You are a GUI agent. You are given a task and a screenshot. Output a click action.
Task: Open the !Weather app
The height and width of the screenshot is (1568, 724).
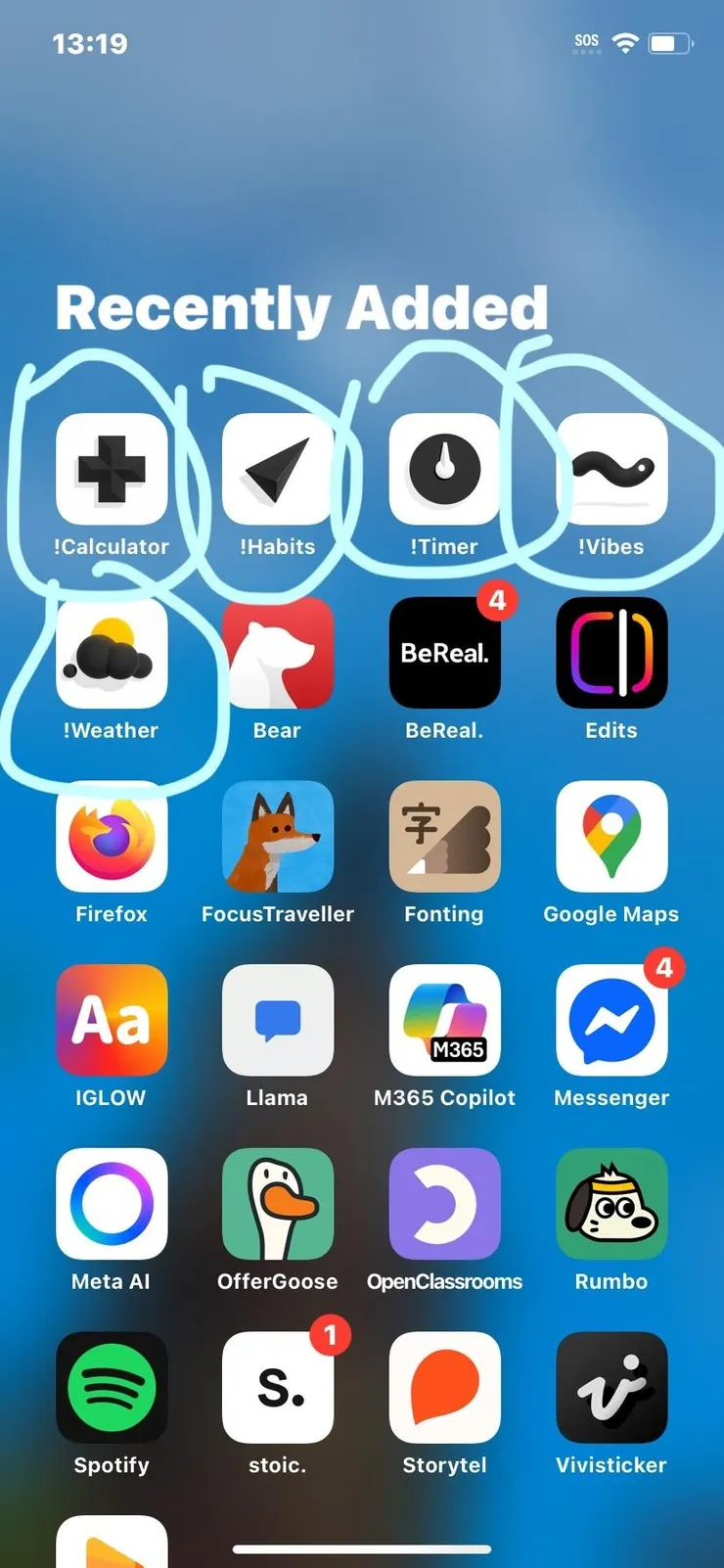(x=112, y=653)
